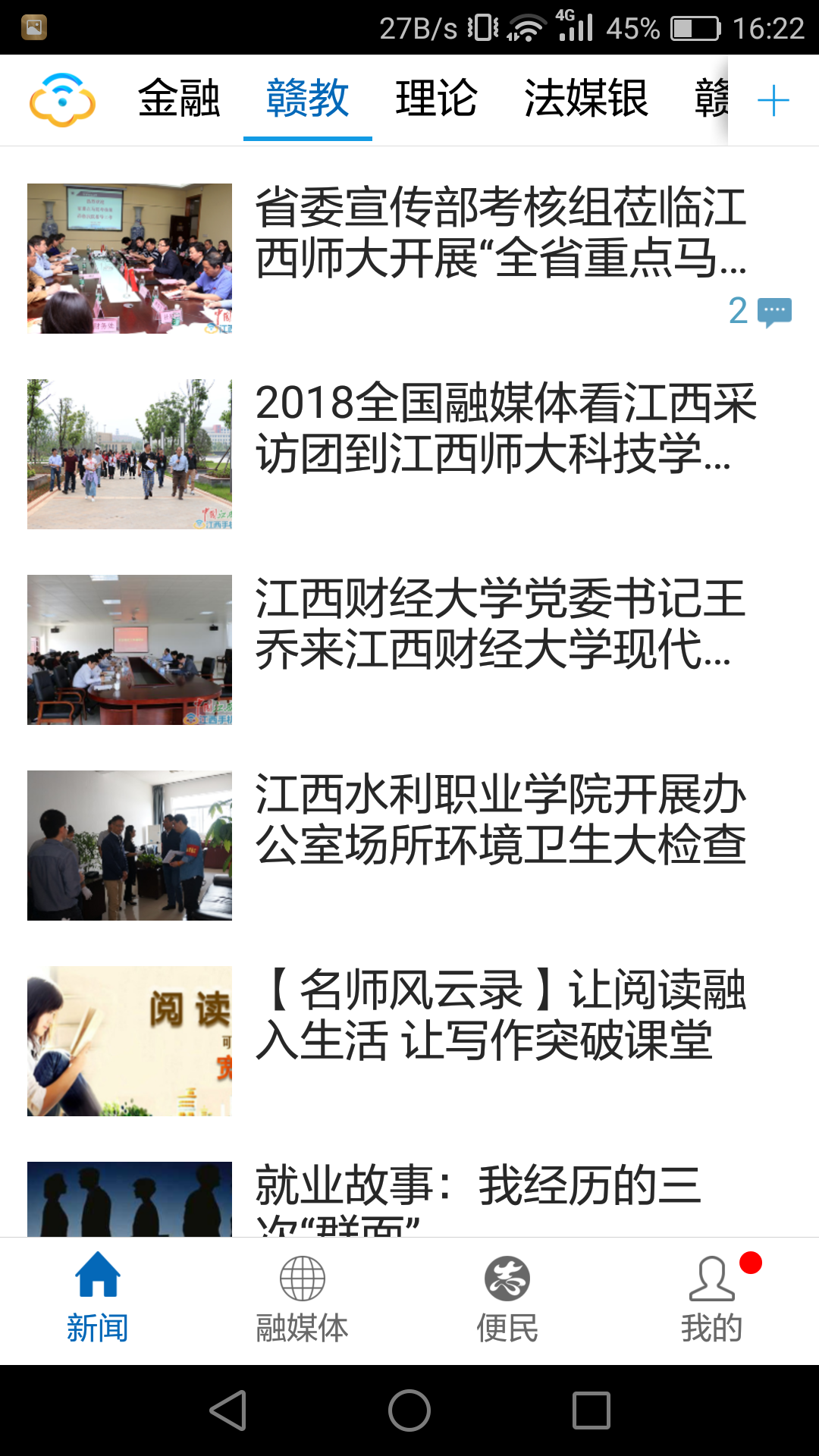
Task: Open article on 江西财经大学党委书记王乔
Action: [x=500, y=624]
